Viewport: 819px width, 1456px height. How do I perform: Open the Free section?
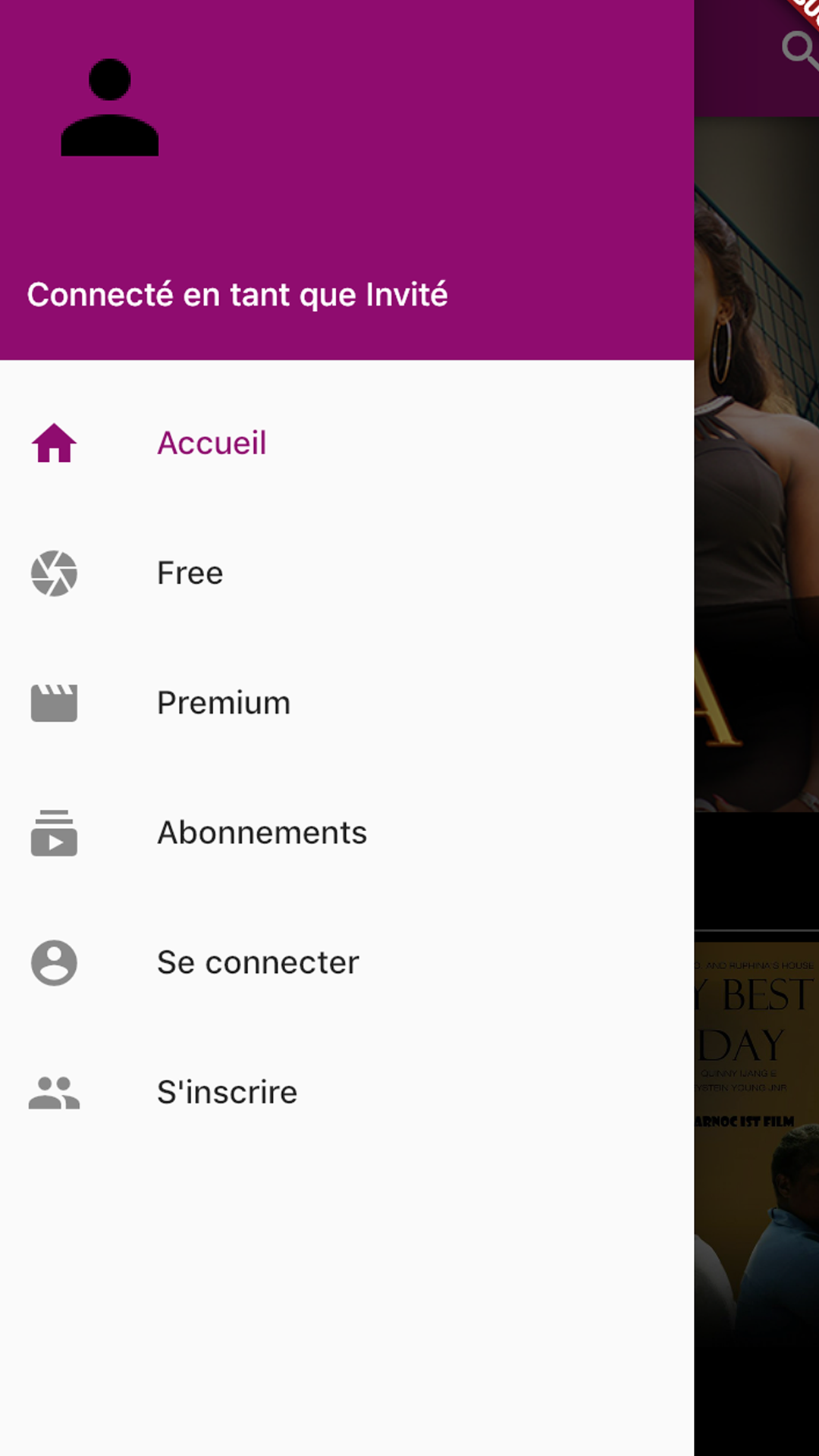(190, 573)
